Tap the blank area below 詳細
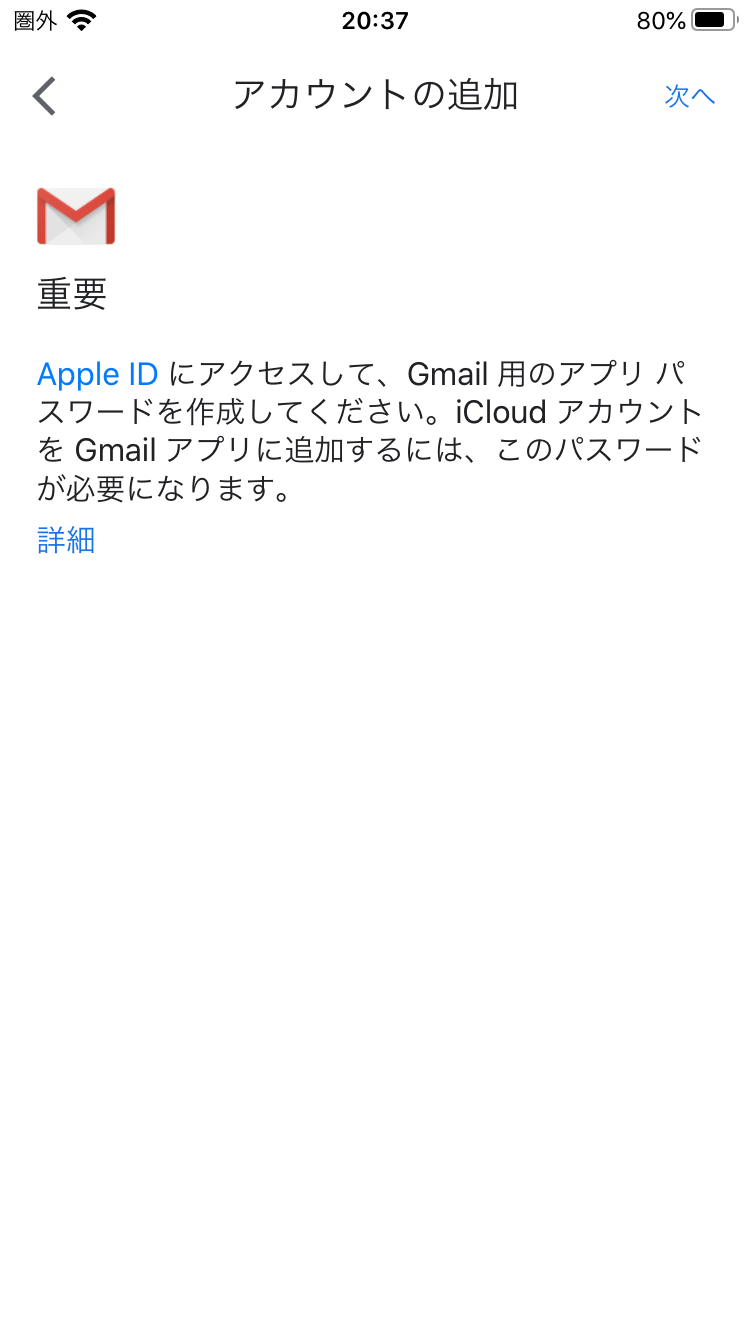 375,800
